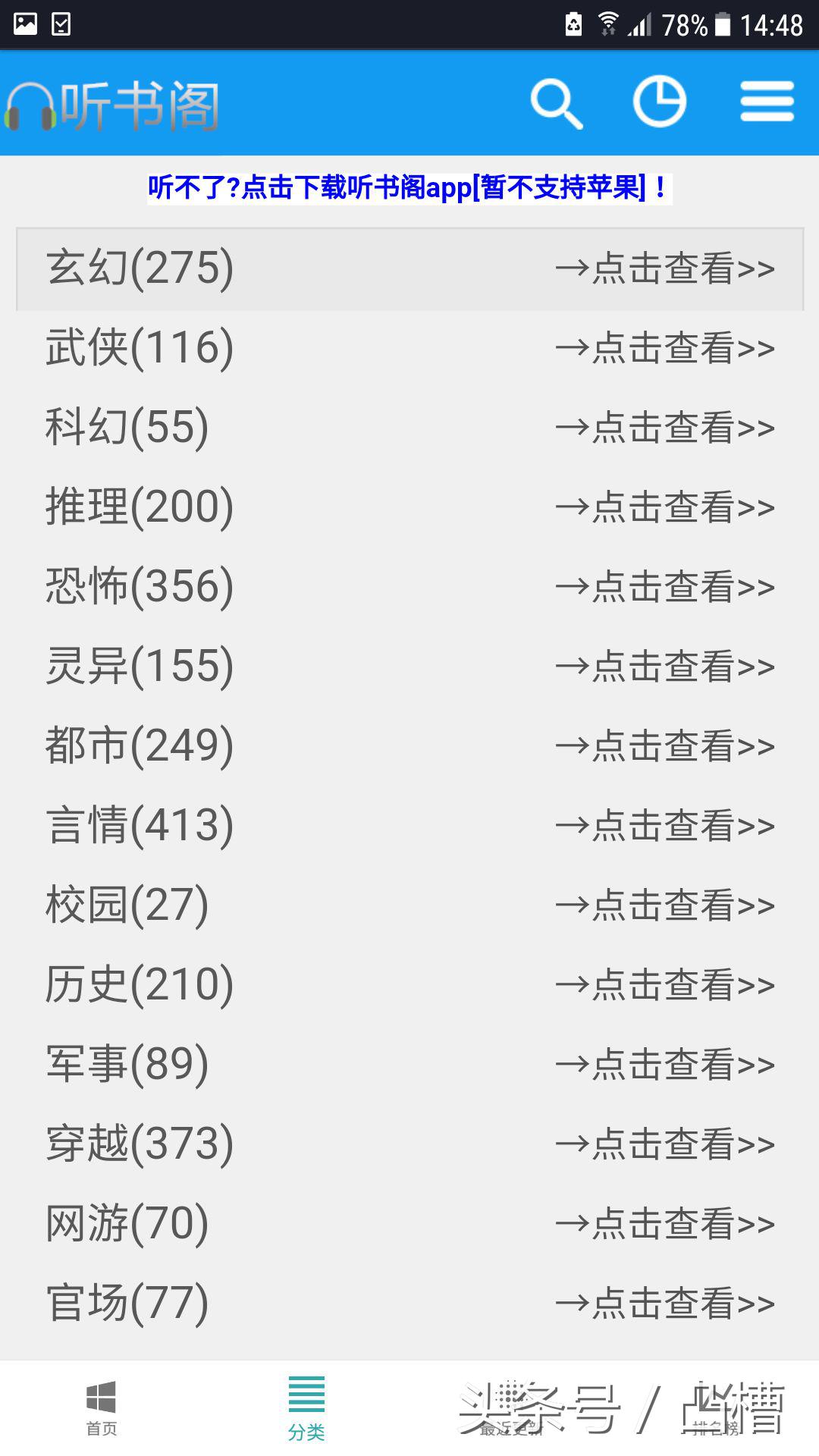Screen dimensions: 819x1456
Task: Open the search icon in the header
Action: click(557, 103)
